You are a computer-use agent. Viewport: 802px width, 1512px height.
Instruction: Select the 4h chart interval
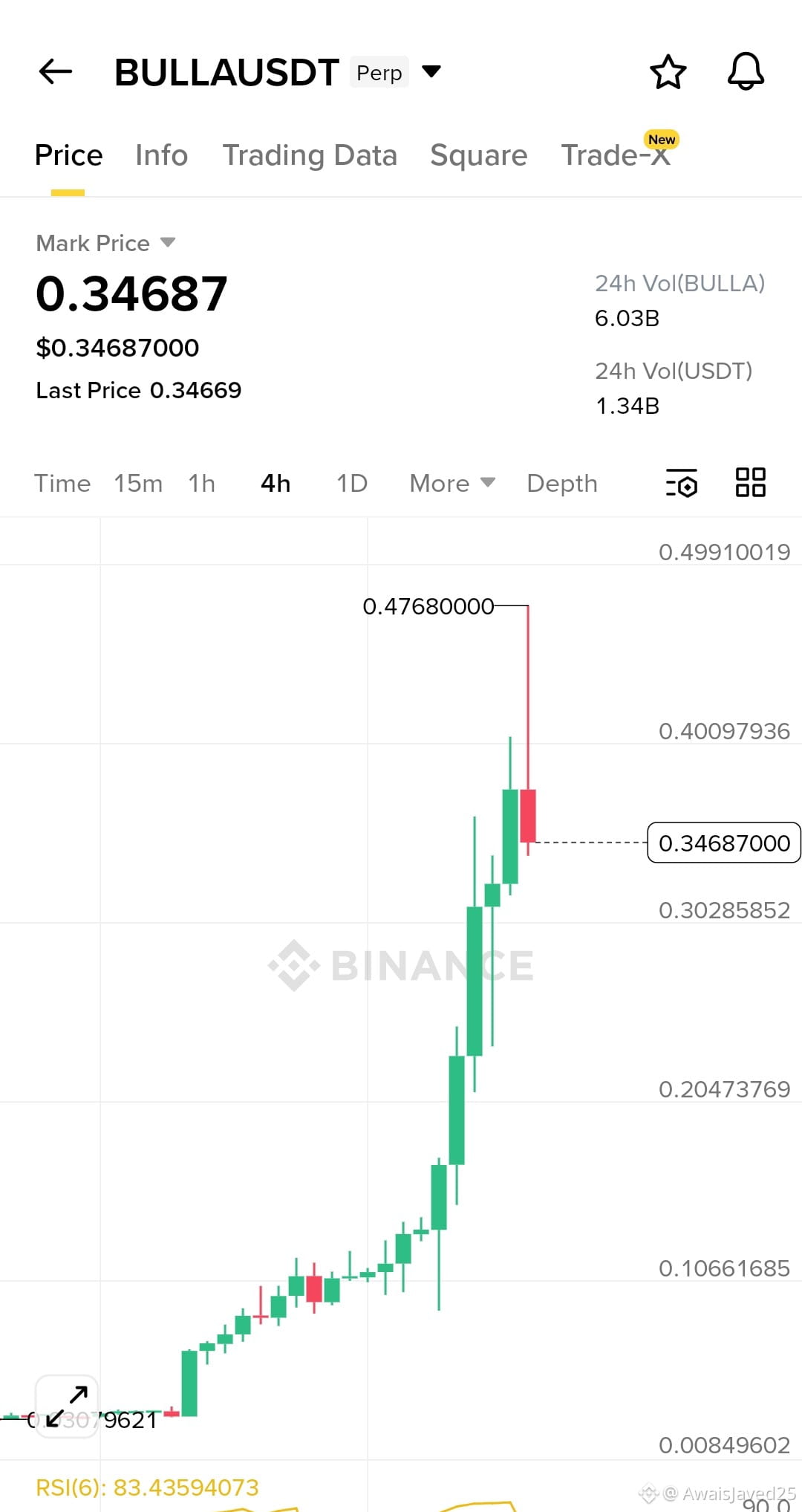coord(276,484)
